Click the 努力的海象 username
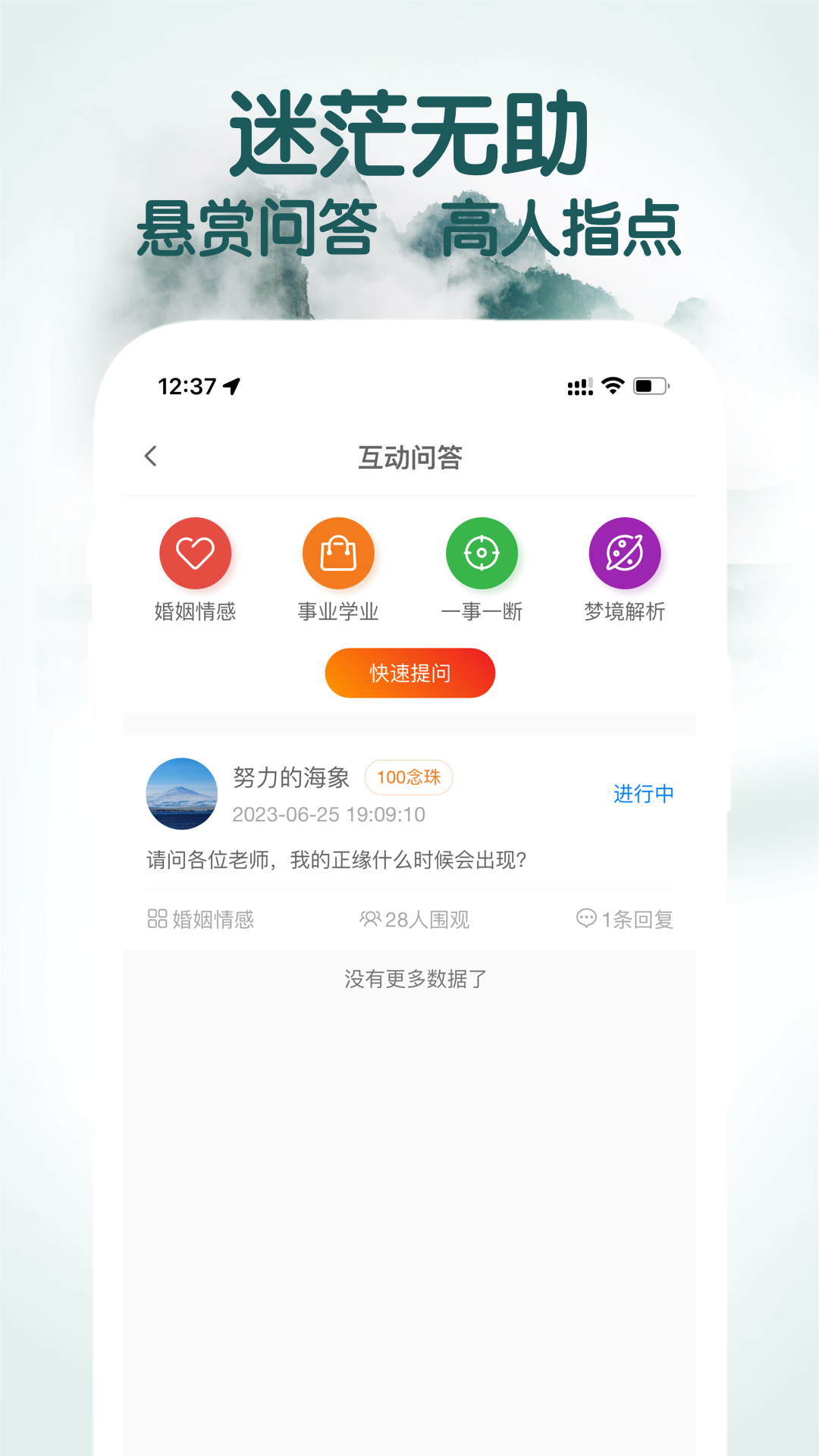 pos(289,778)
